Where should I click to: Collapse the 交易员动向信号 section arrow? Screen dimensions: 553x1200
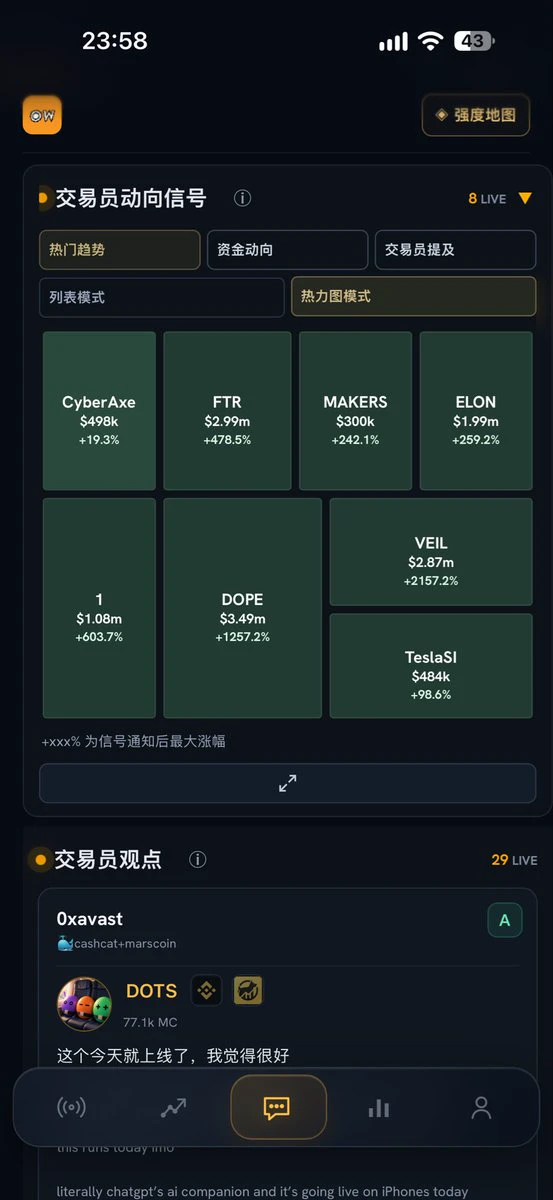tap(525, 198)
